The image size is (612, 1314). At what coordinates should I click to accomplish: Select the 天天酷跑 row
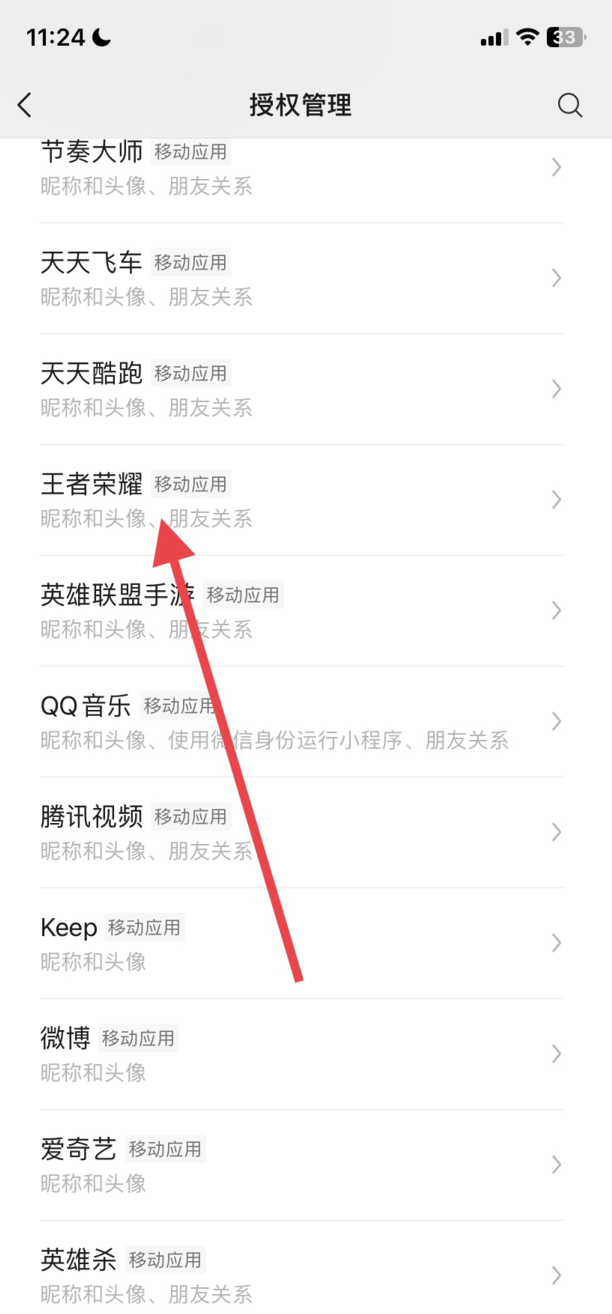pos(300,389)
